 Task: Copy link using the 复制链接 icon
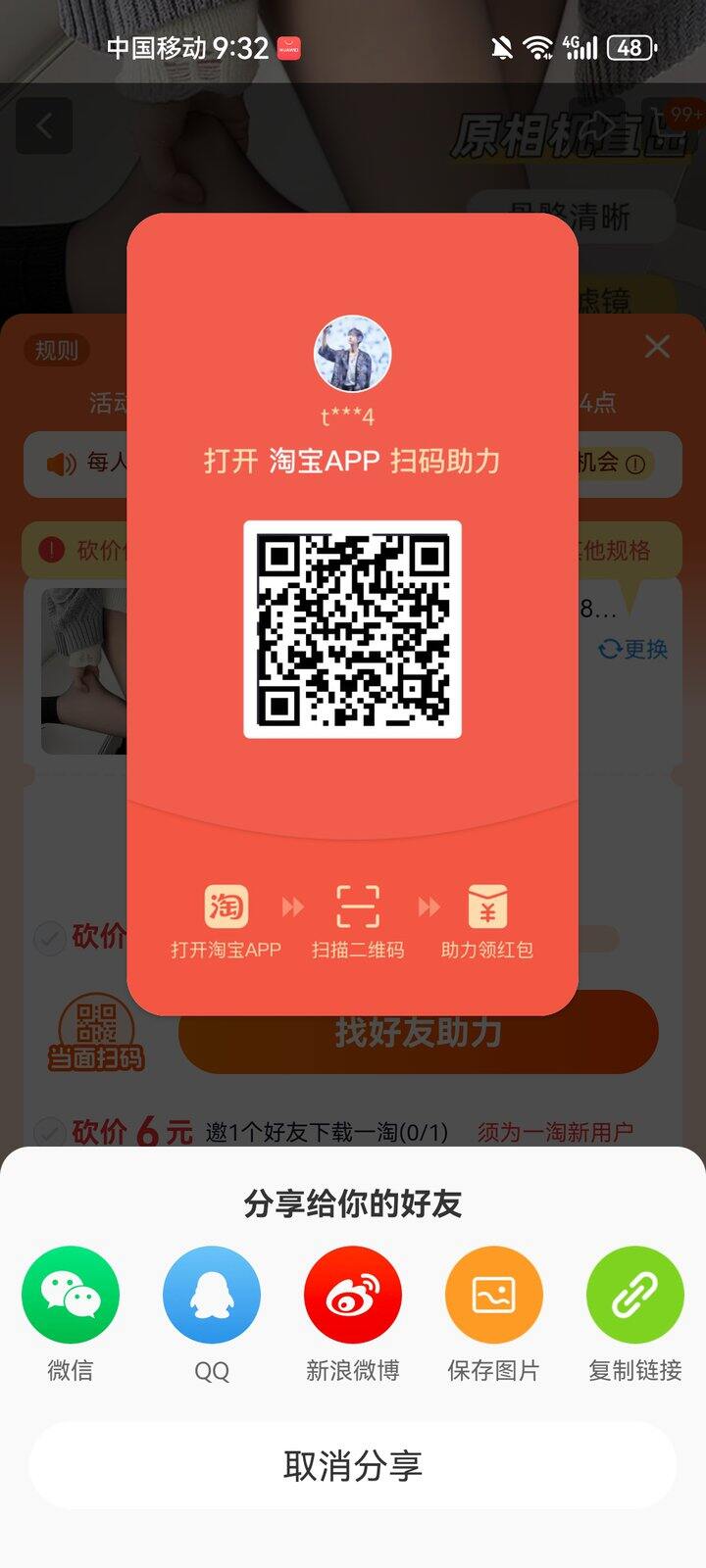click(x=634, y=1296)
